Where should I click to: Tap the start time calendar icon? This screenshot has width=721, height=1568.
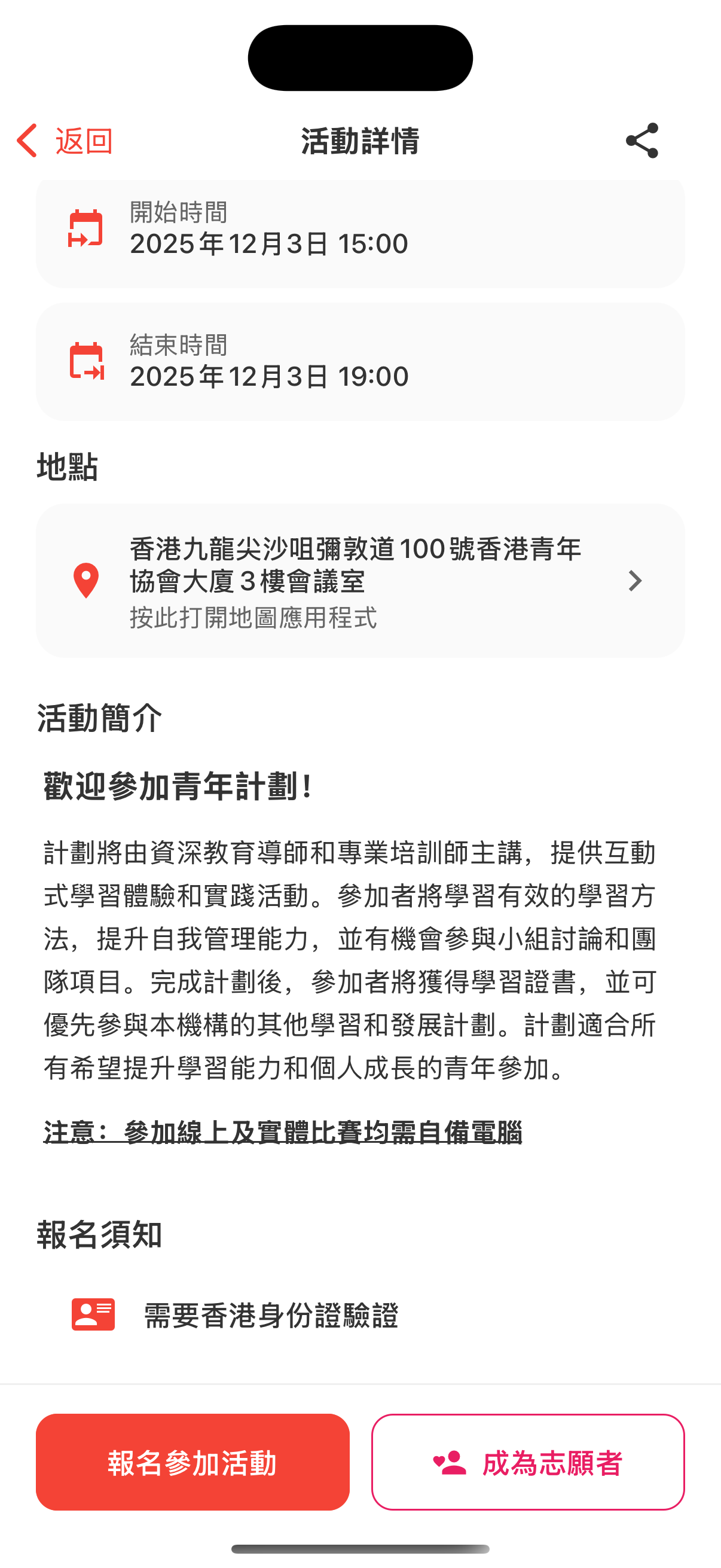tap(85, 228)
